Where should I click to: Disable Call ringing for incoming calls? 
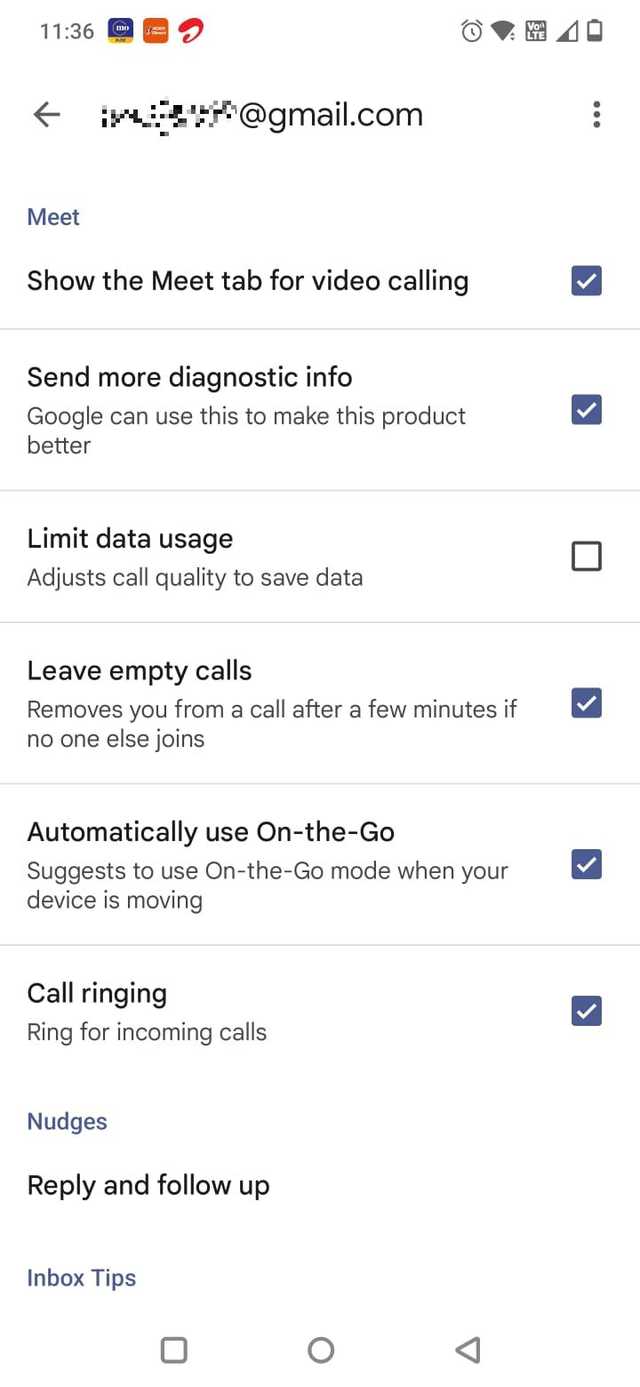coord(586,1011)
